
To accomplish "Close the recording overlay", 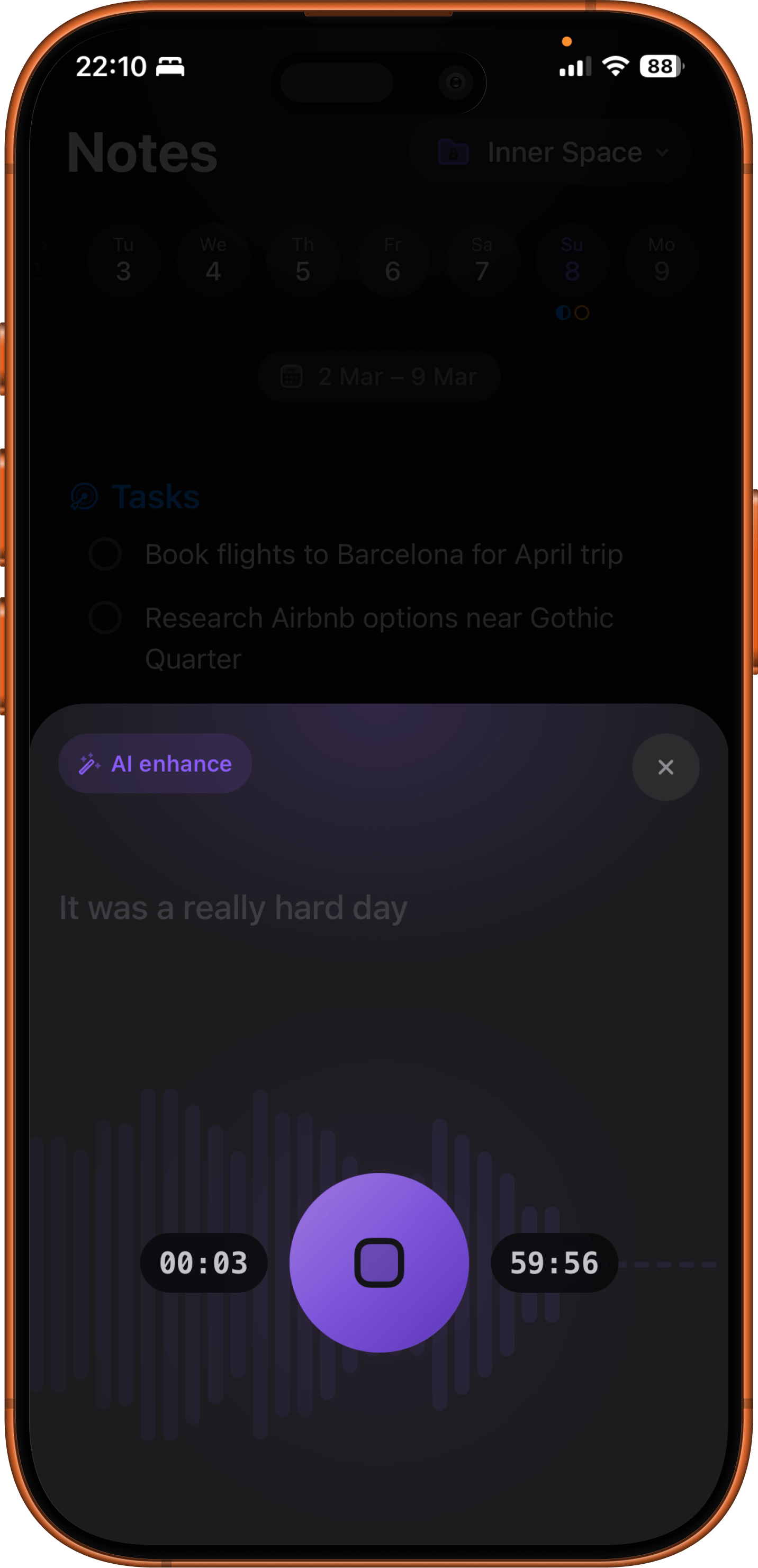I will [665, 767].
